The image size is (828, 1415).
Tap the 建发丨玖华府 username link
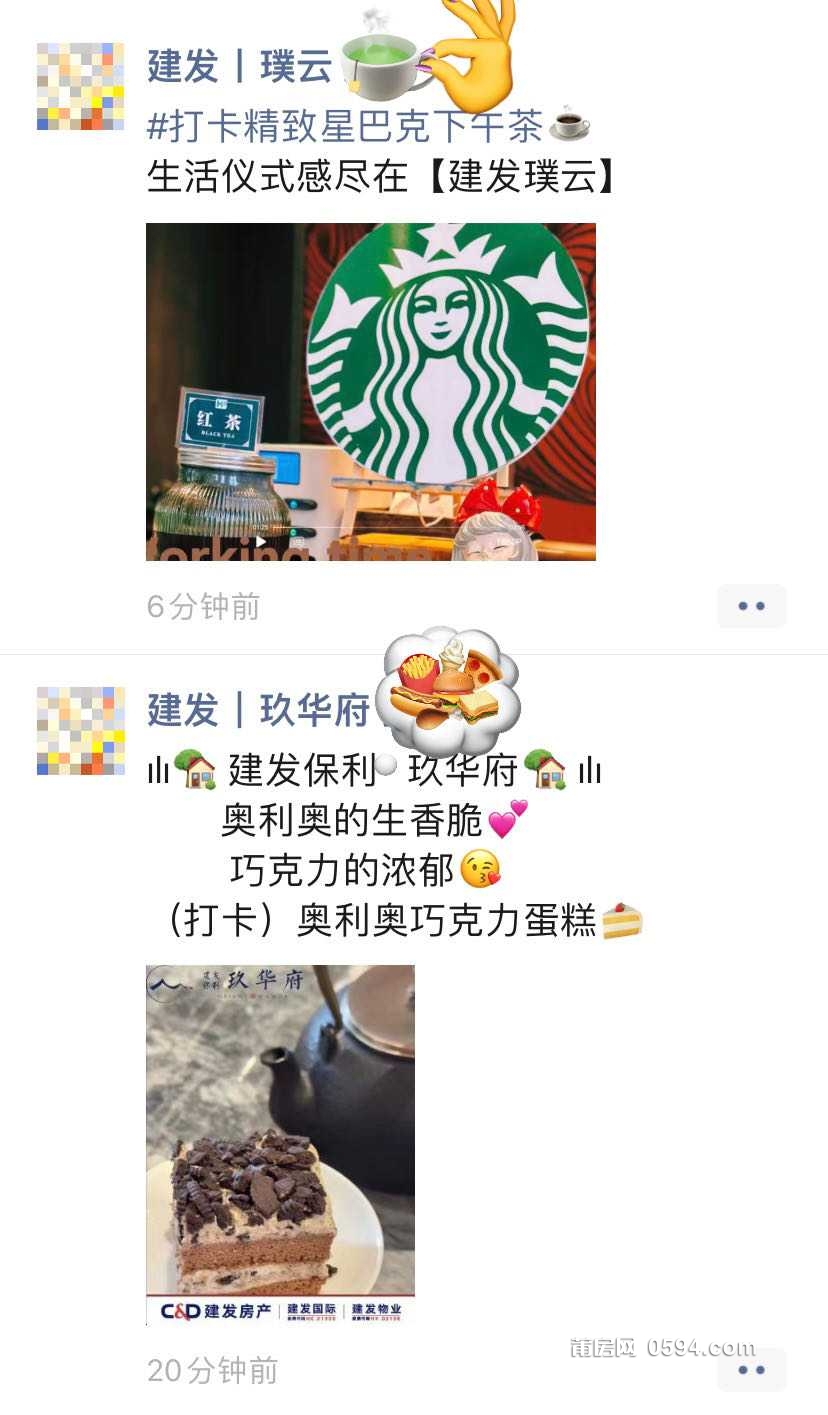[258, 710]
